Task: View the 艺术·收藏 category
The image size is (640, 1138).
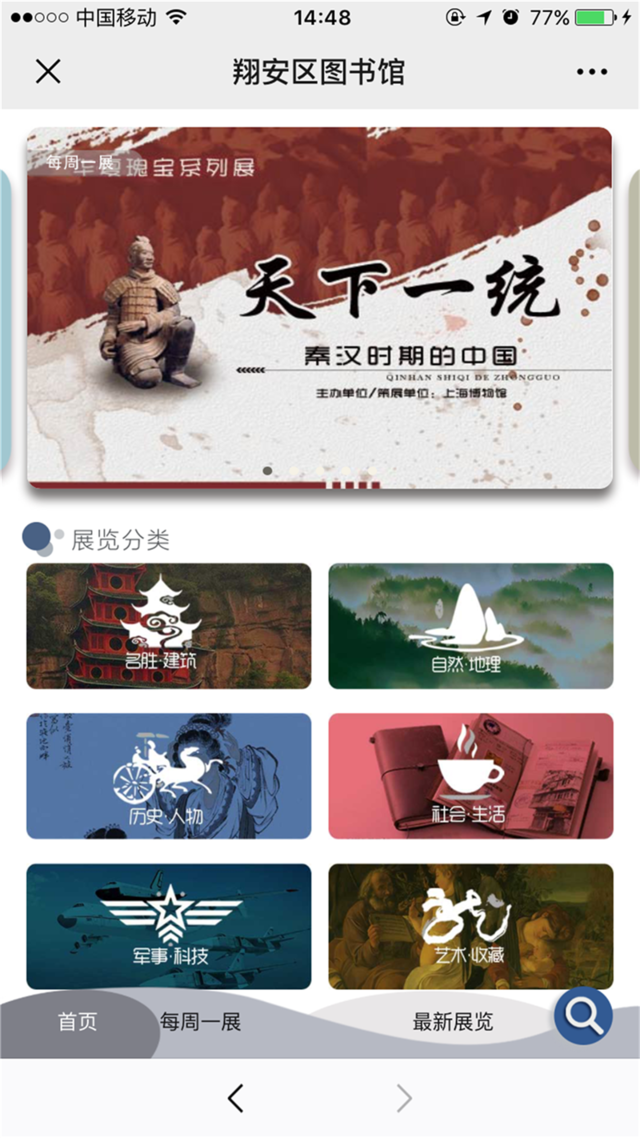Action: [470, 926]
